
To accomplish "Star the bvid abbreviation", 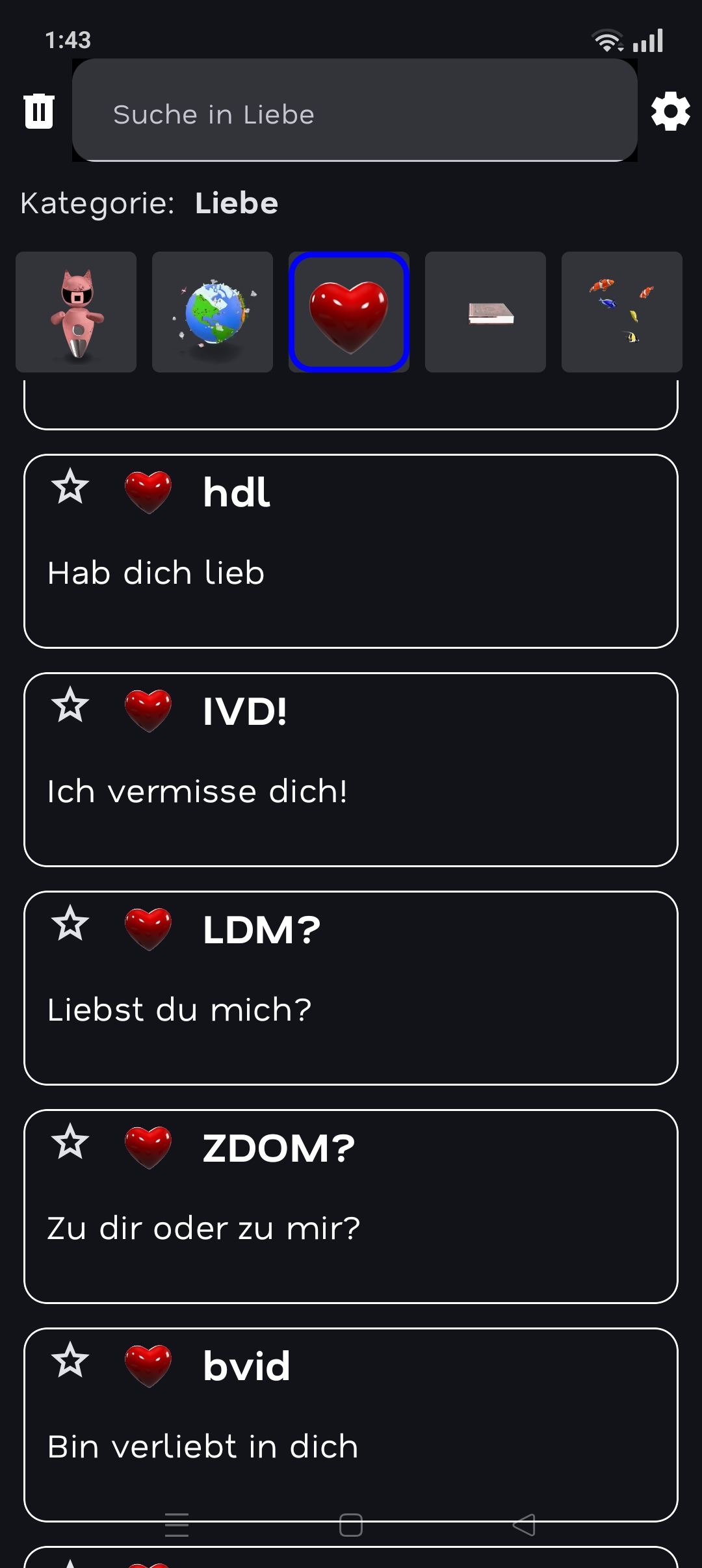I will pos(70,1361).
